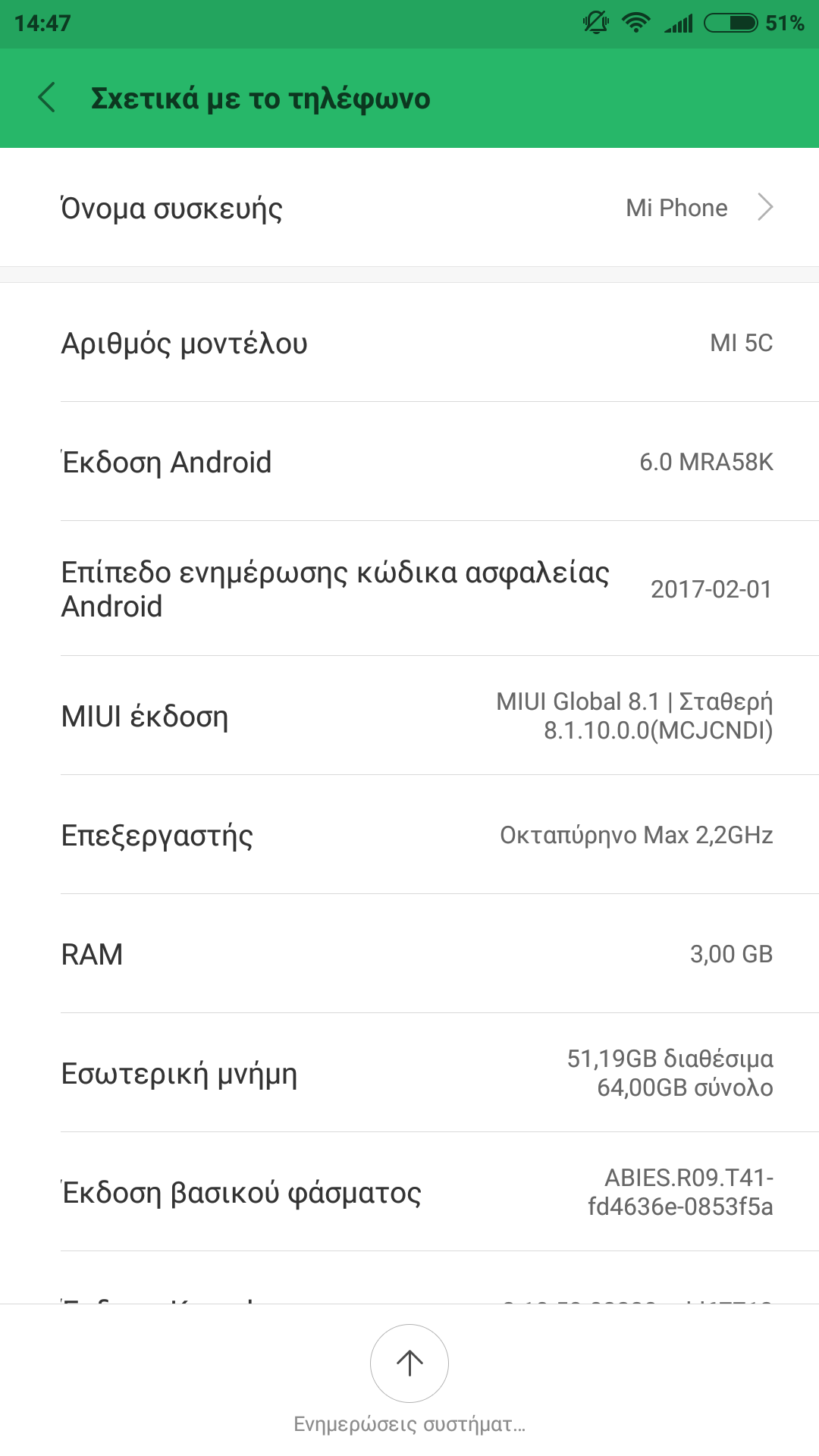
Task: Tap the Επεξεργαστής row
Action: pyautogui.click(x=409, y=835)
